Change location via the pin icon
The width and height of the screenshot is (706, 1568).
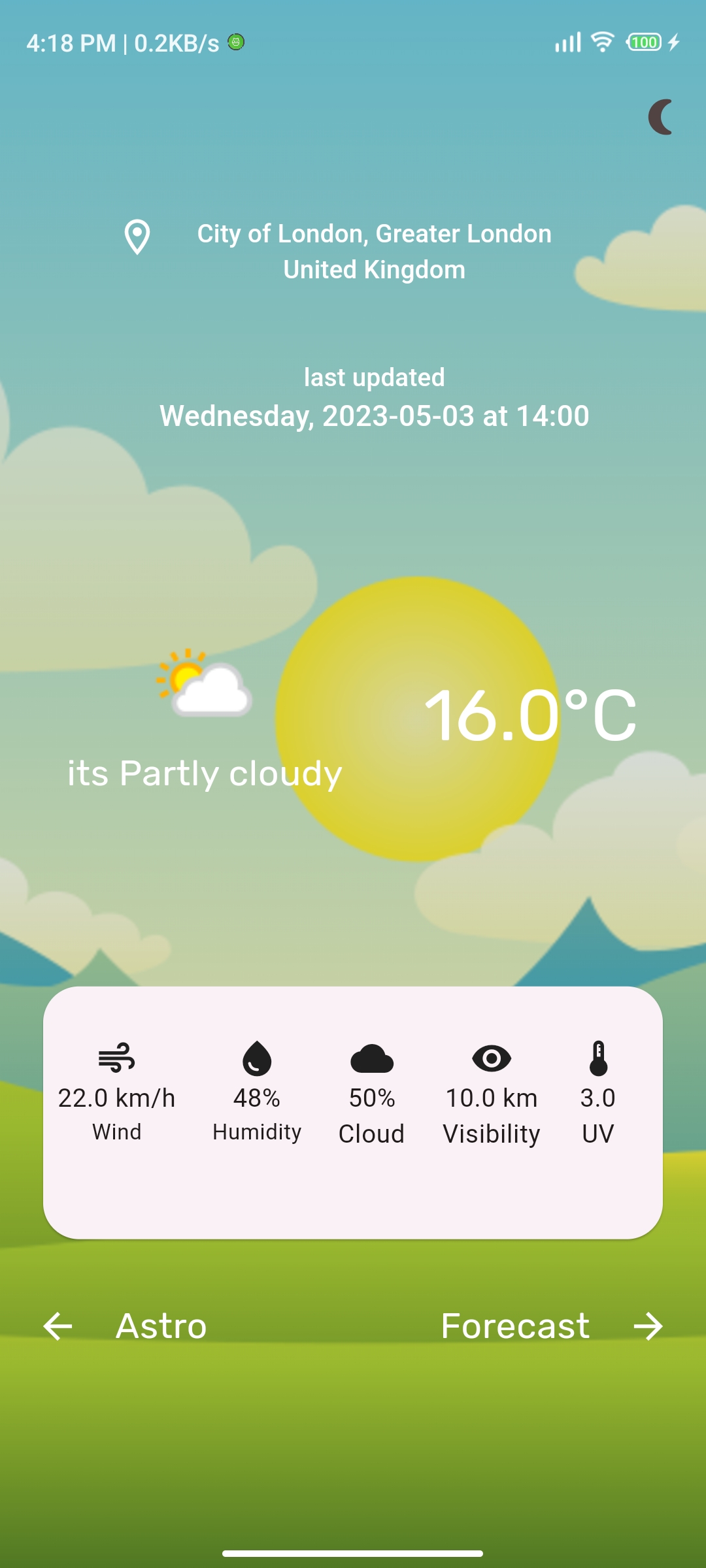click(137, 237)
